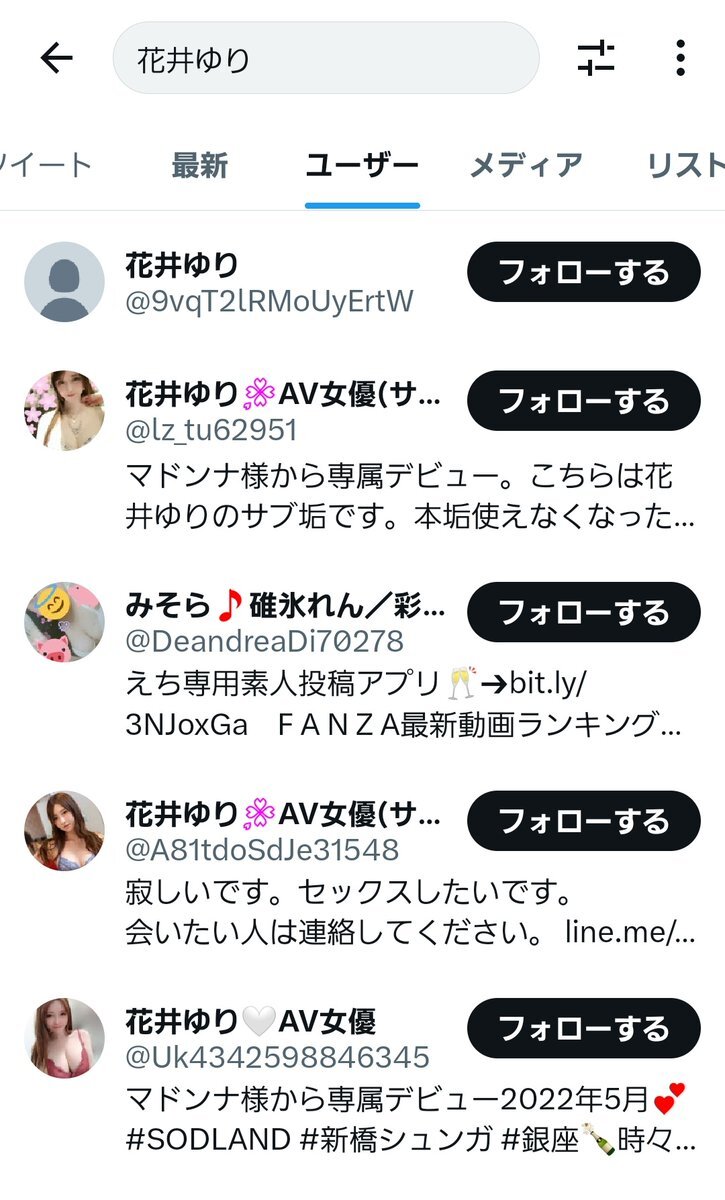Switch to the メディア tab
The image size is (725, 1200).
pos(526,165)
